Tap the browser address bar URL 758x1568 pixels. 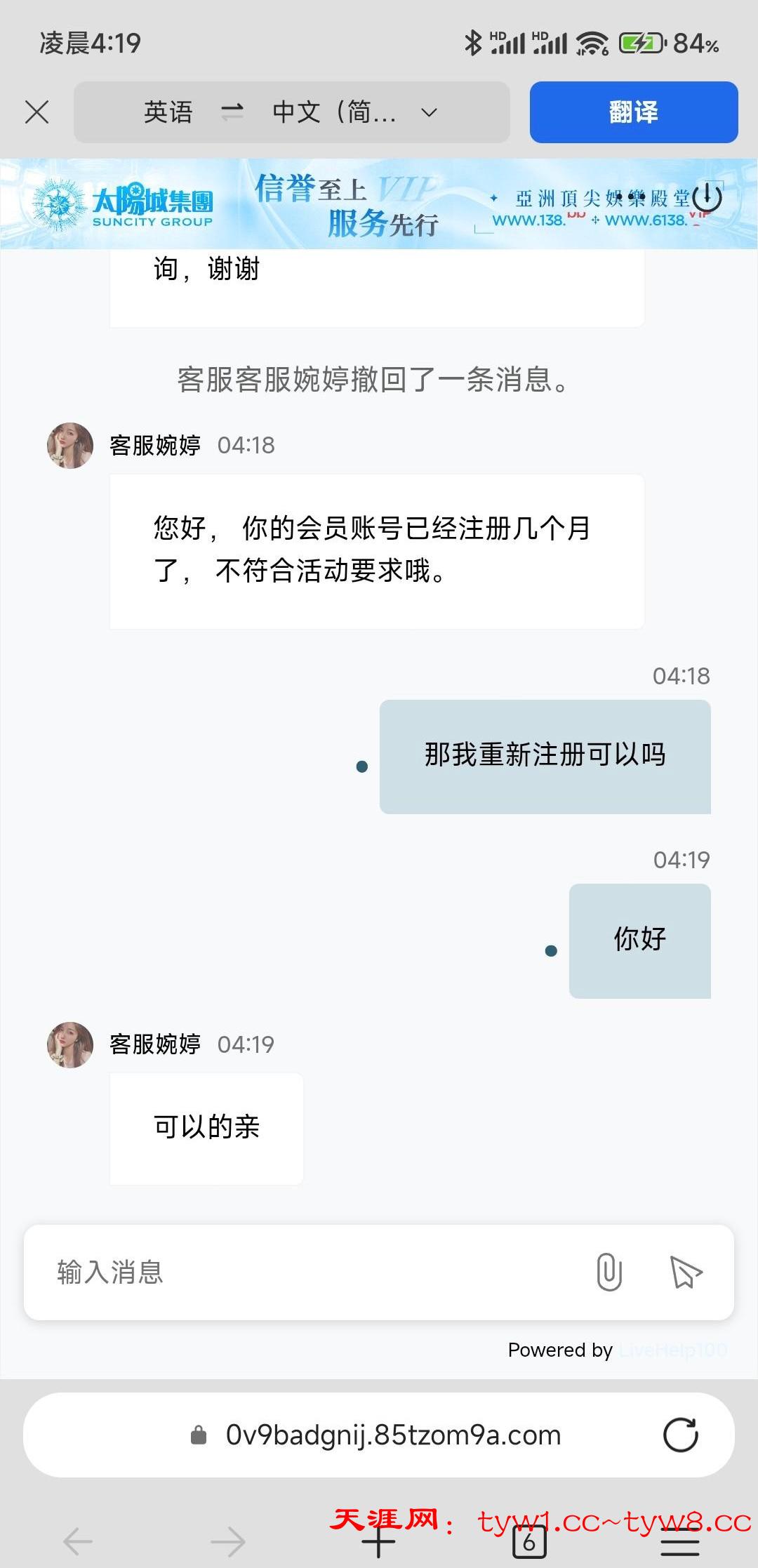(x=393, y=1435)
